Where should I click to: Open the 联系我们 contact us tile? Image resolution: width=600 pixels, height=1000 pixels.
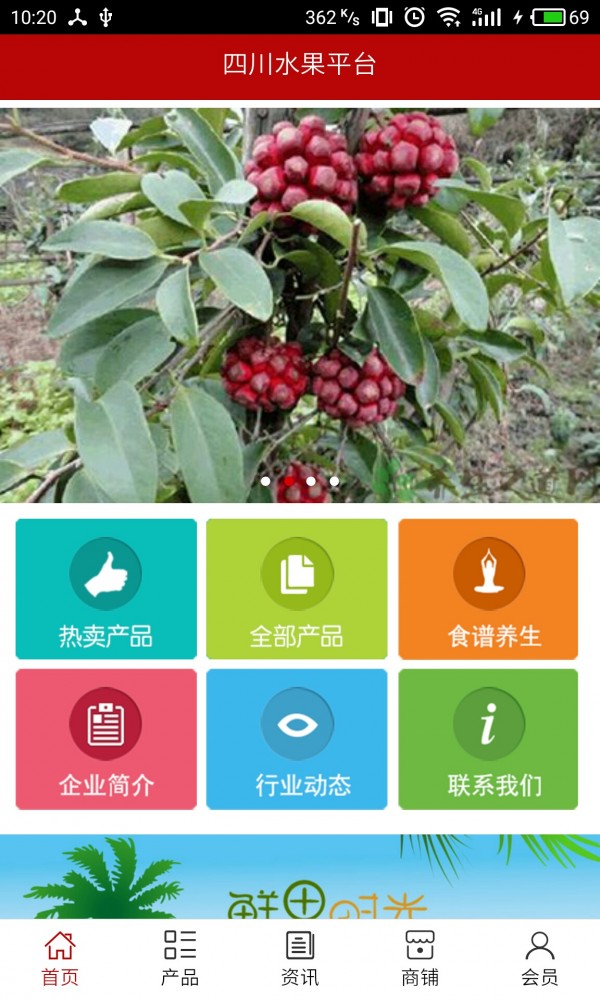point(488,739)
